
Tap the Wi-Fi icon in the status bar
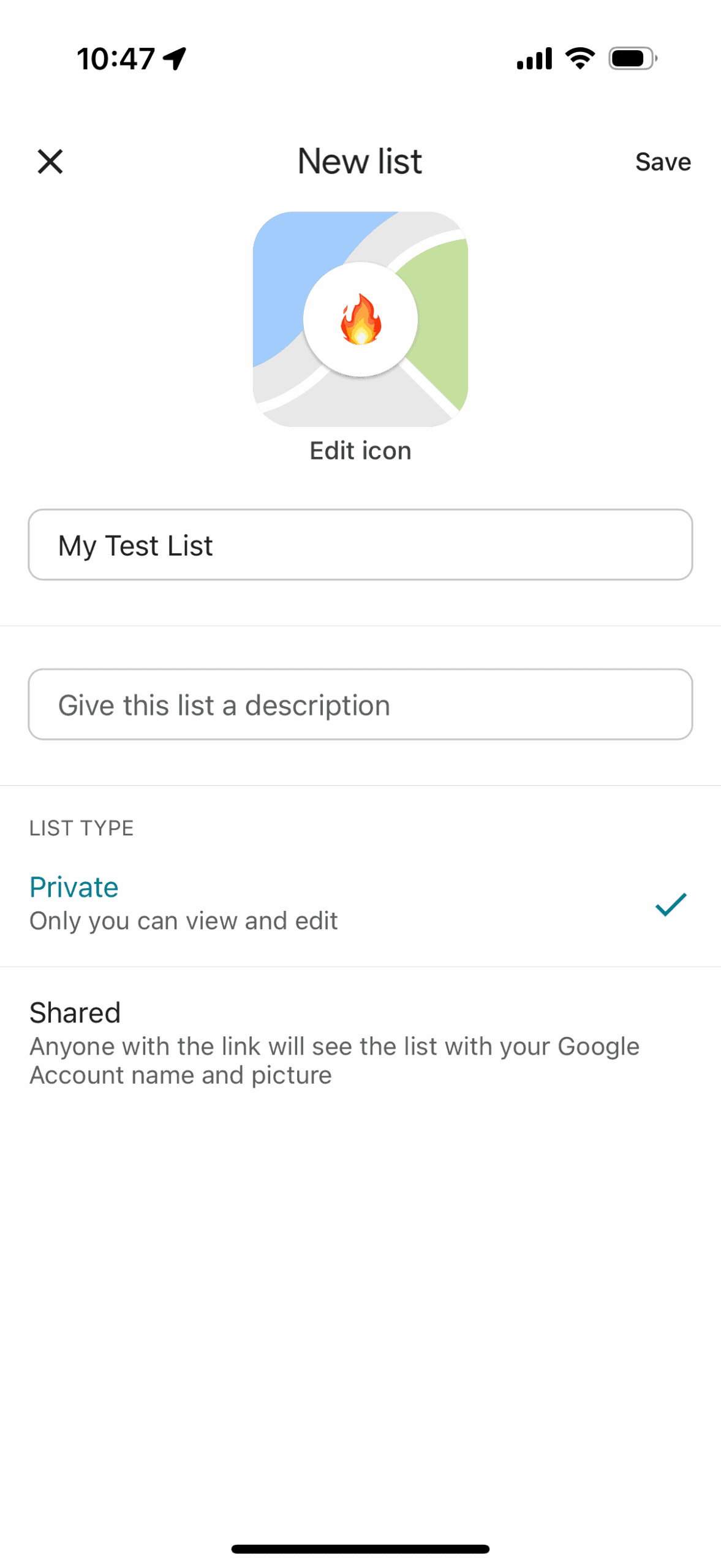click(578, 58)
